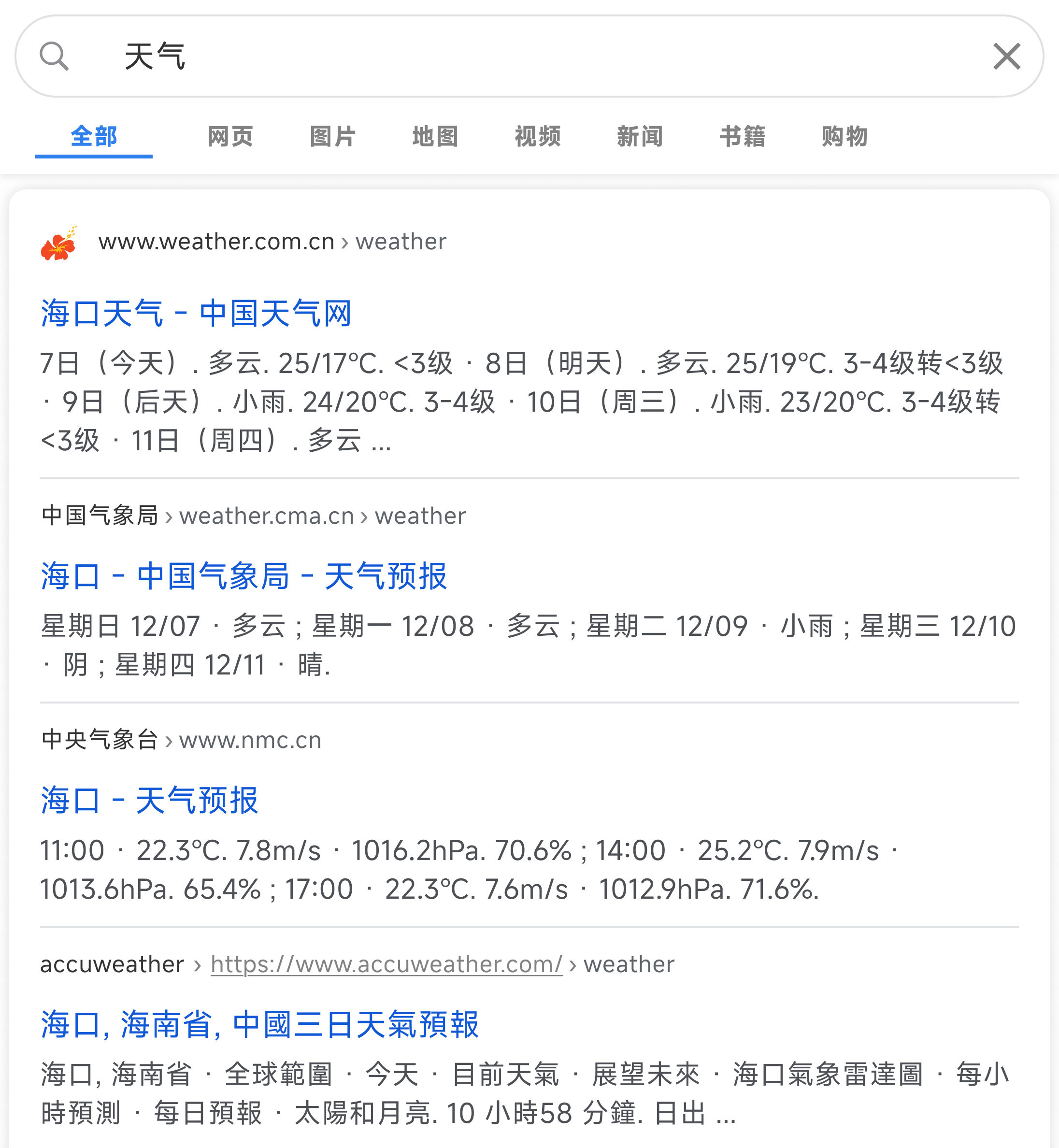The width and height of the screenshot is (1059, 1148).
Task: Open 海口, 海南省, 中國三日天氣預報 result
Action: [x=259, y=1024]
